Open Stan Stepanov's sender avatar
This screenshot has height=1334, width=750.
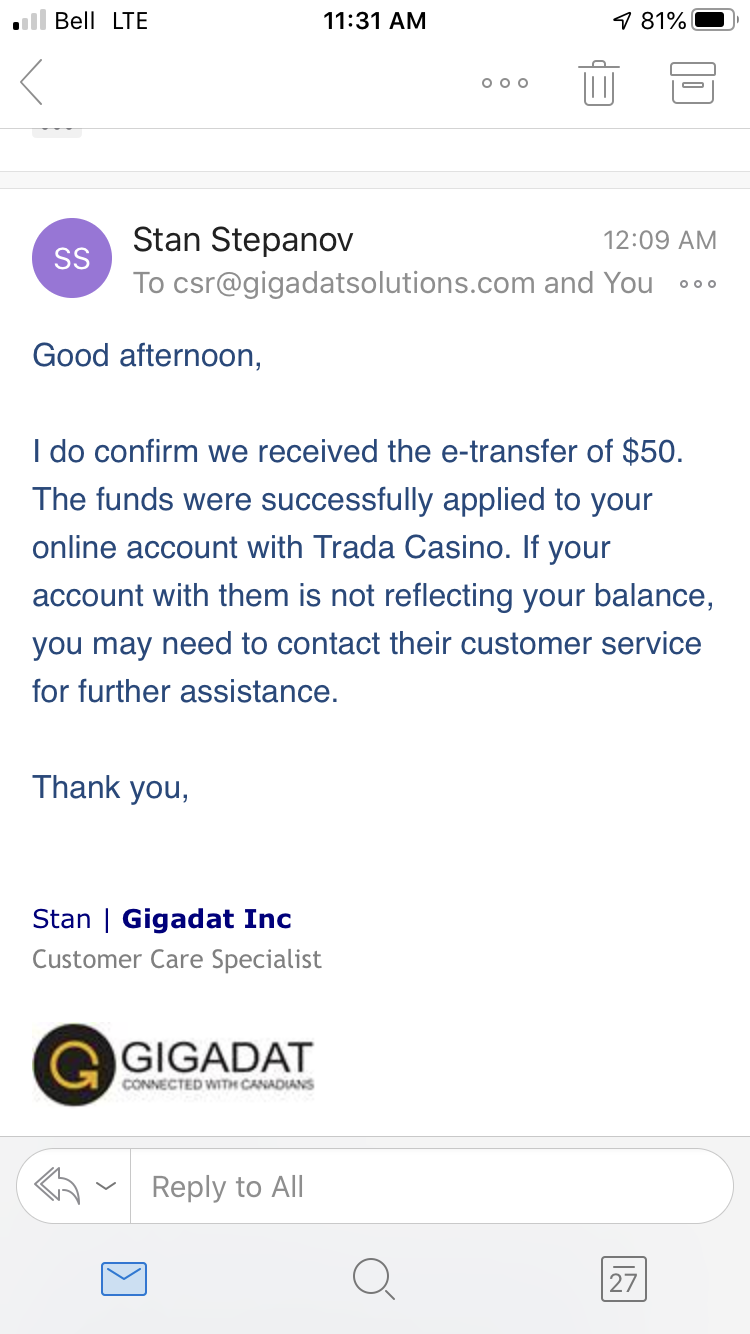(72, 258)
